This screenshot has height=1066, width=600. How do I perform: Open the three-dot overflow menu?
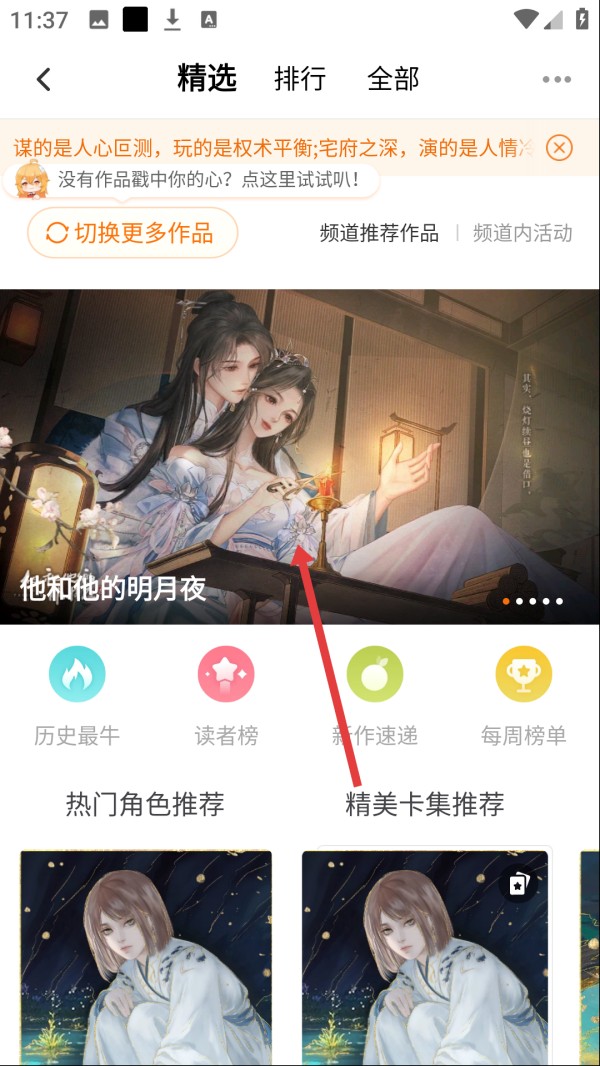(x=555, y=79)
